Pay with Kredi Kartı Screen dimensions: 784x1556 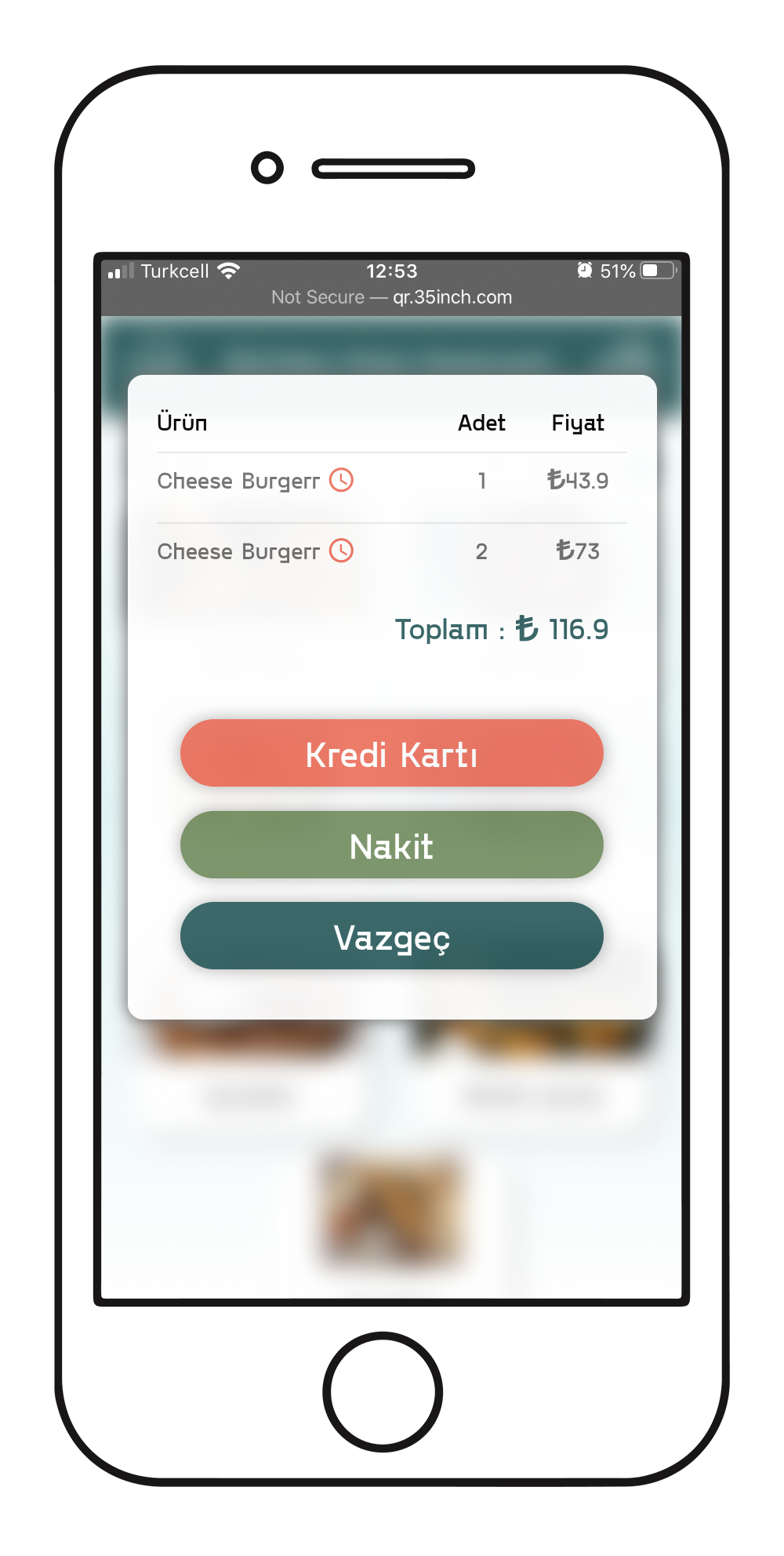pyautogui.click(x=391, y=754)
